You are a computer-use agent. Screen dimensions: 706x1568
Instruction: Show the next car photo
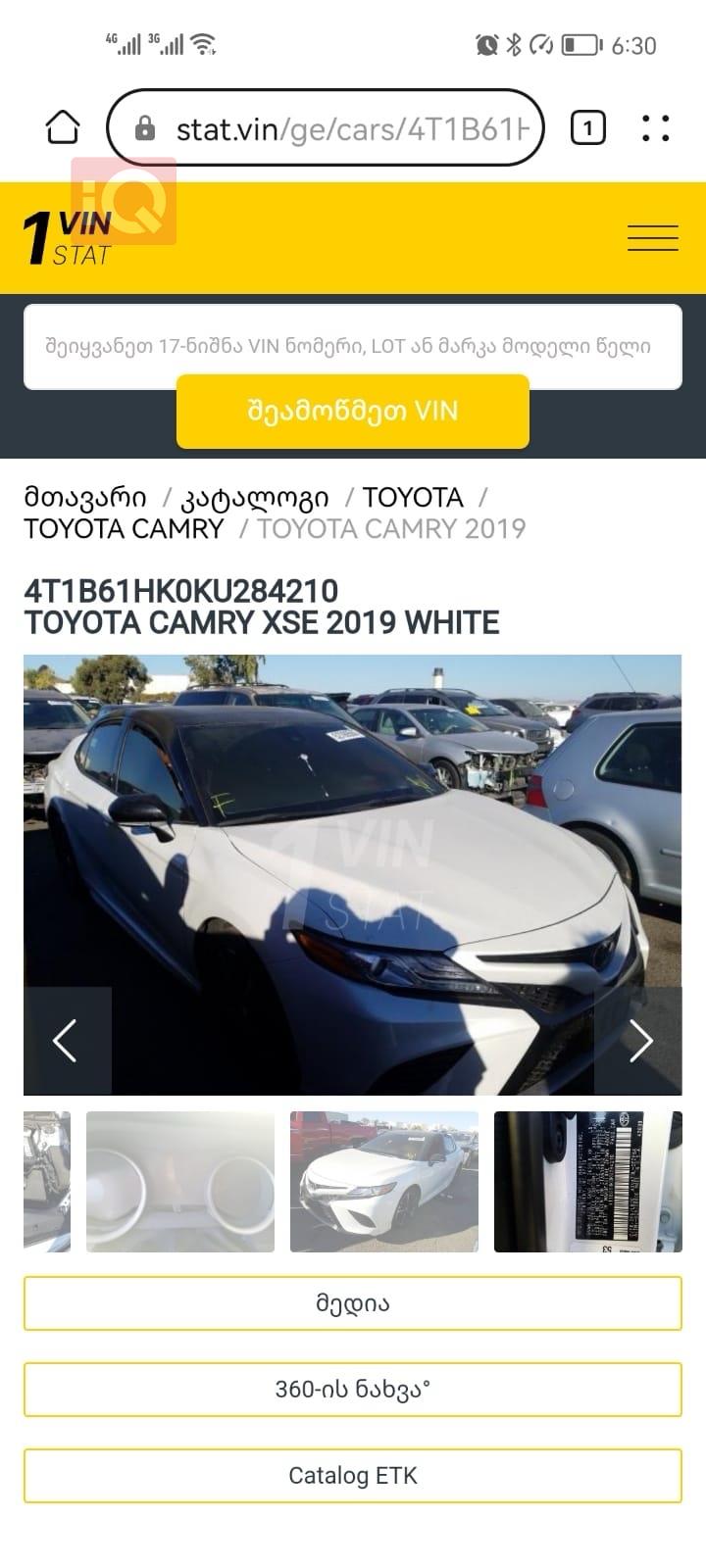(x=639, y=1041)
